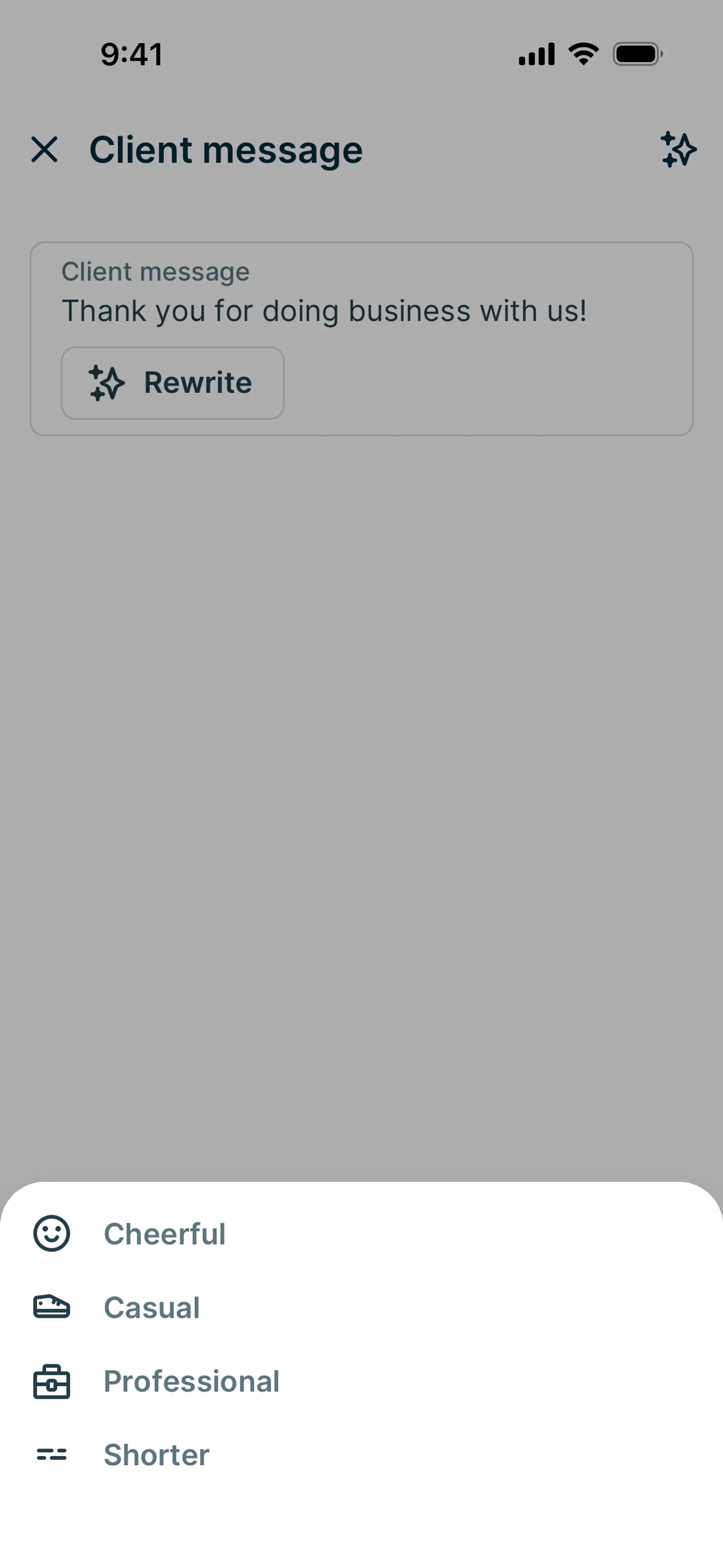723x1568 pixels.
Task: Make the message Shorter
Action: point(156,1455)
